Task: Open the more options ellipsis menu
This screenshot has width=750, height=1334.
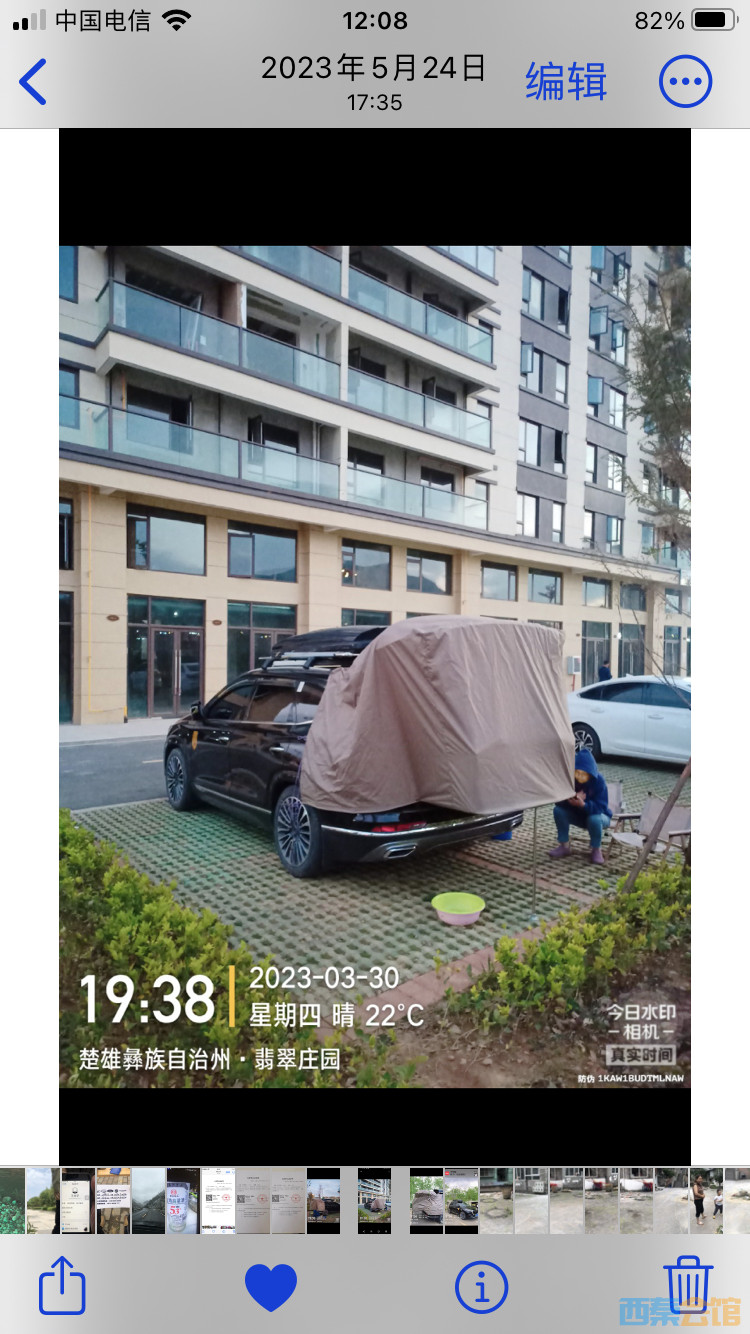Action: [685, 82]
